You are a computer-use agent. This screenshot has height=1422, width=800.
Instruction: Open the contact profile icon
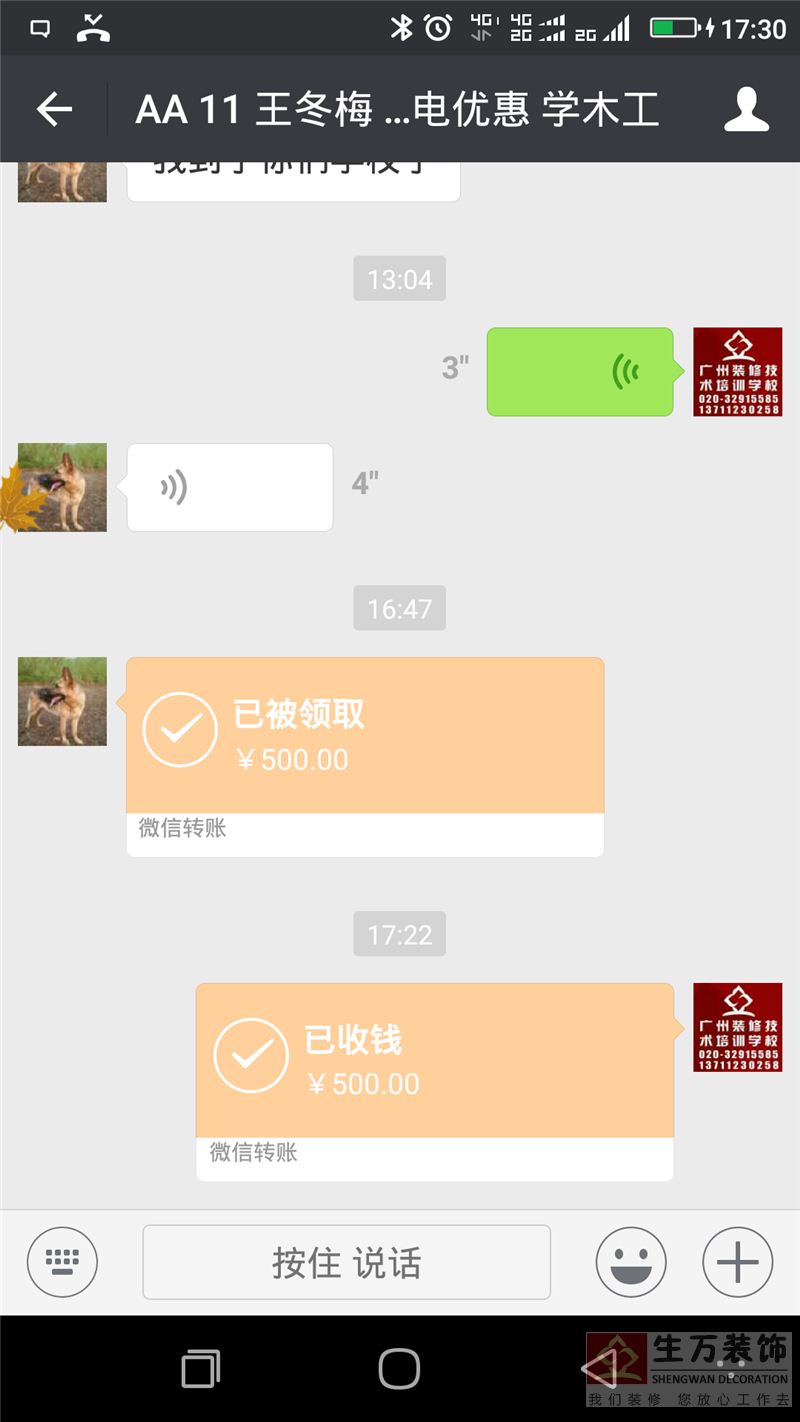pyautogui.click(x=746, y=109)
